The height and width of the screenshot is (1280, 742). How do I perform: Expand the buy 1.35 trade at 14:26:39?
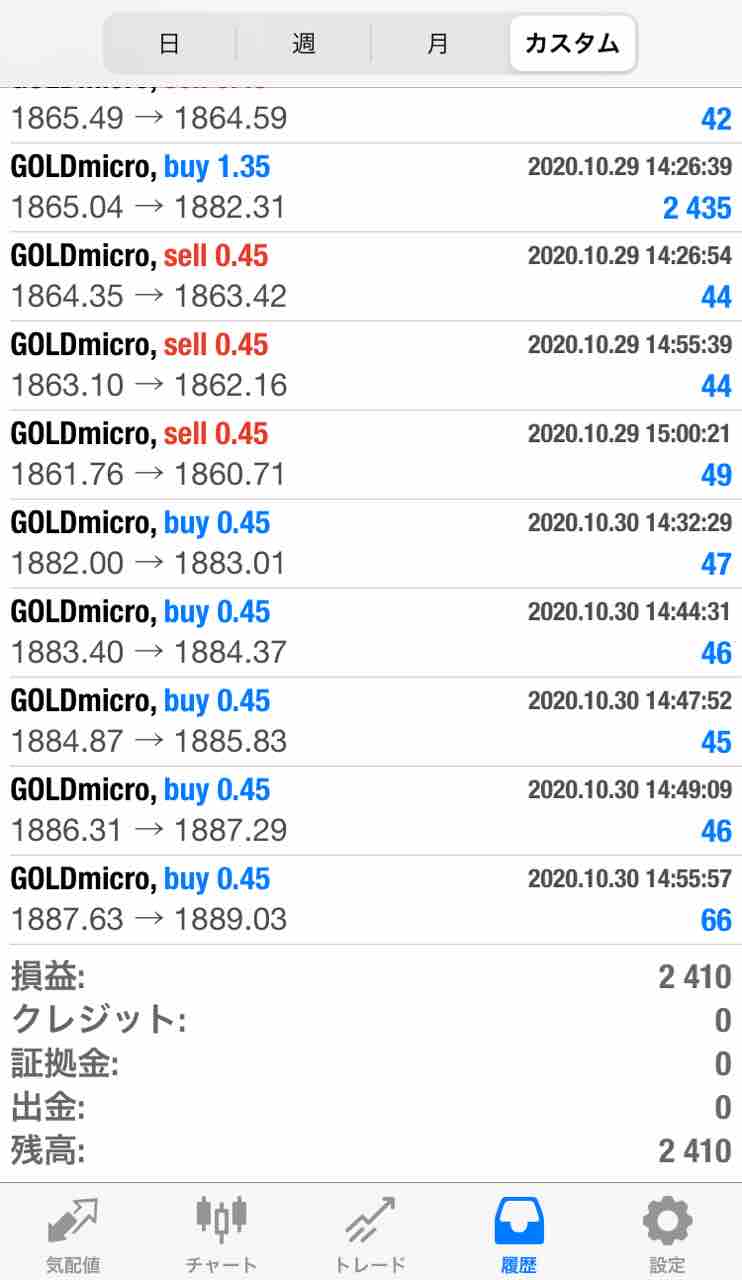tap(371, 187)
